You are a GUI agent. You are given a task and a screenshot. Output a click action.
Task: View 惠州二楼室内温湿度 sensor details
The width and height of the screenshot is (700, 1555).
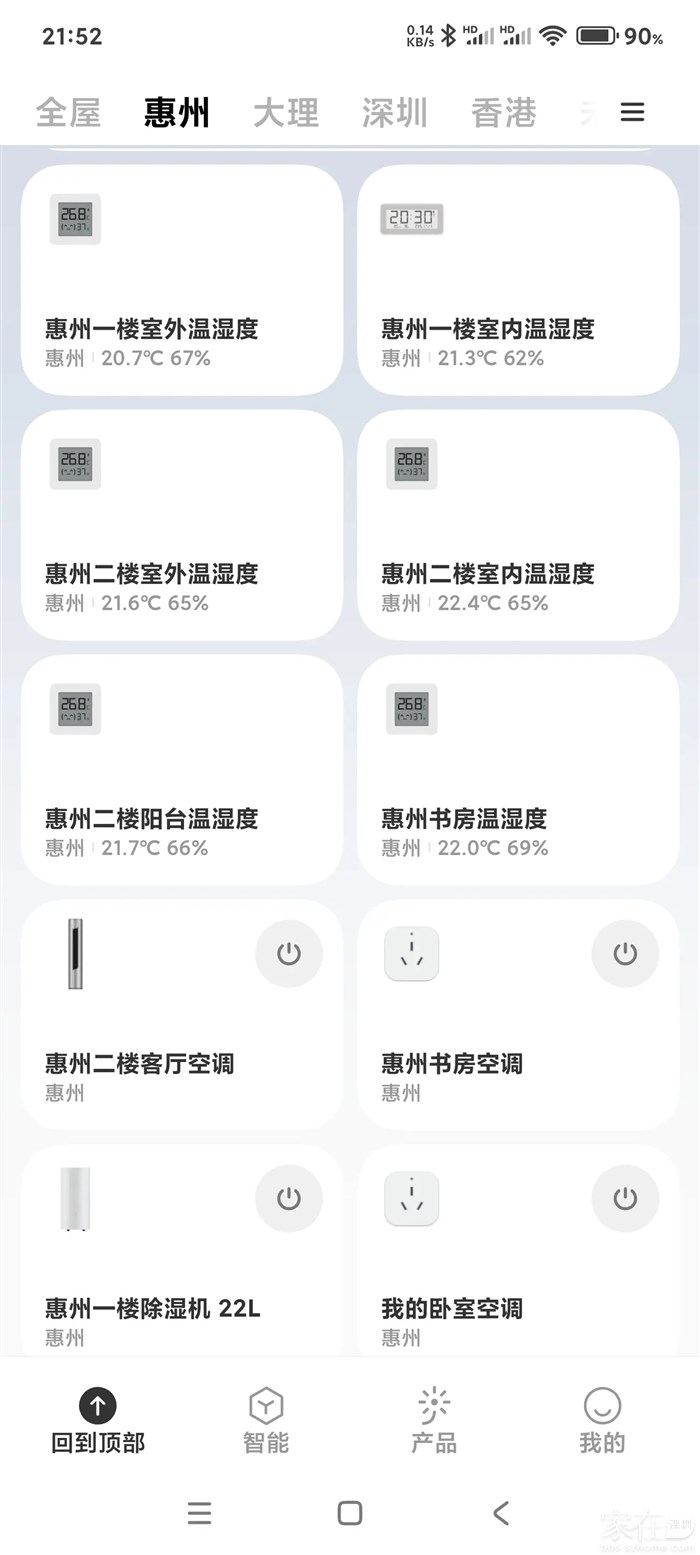[518, 526]
